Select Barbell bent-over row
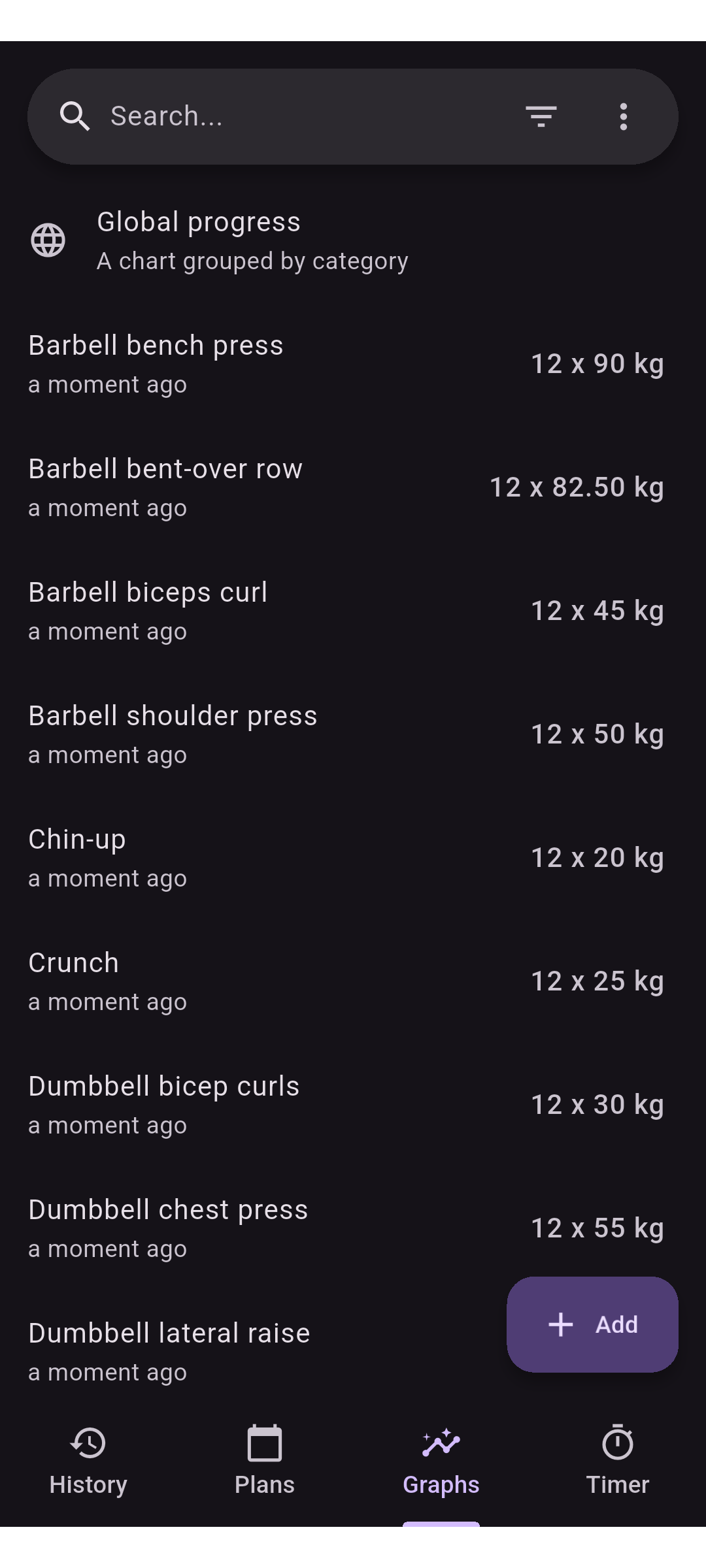706x1568 pixels. (353, 487)
